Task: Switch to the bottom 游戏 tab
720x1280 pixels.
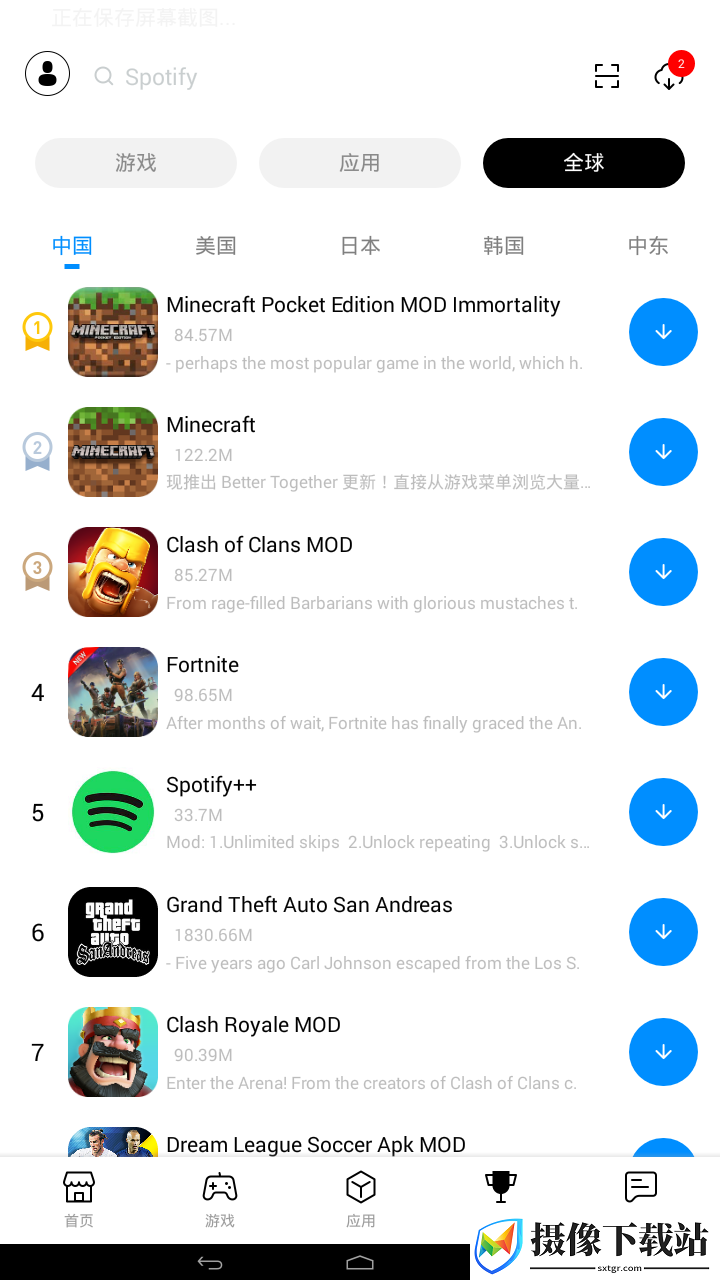Action: 220,1199
